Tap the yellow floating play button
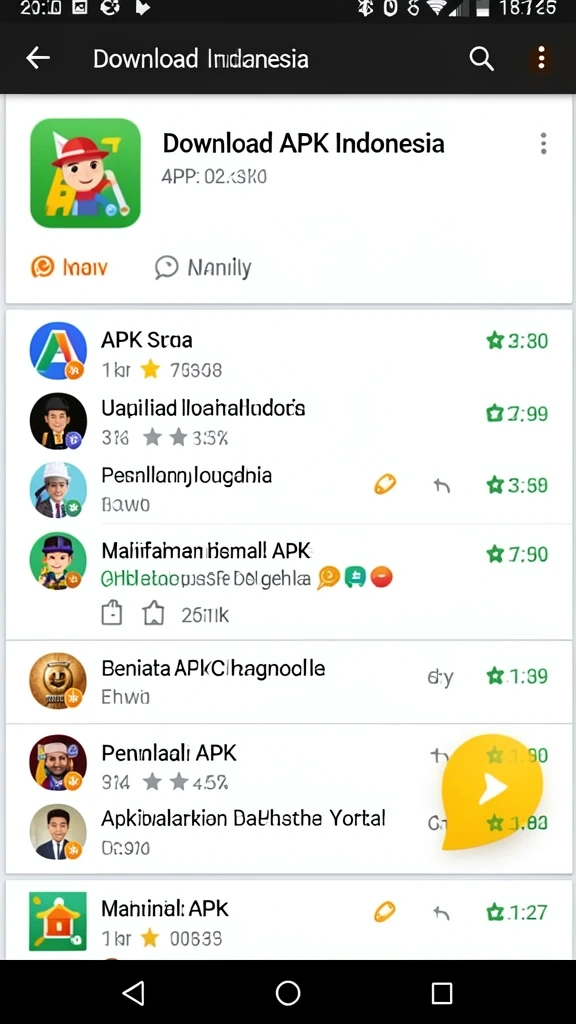 492,790
